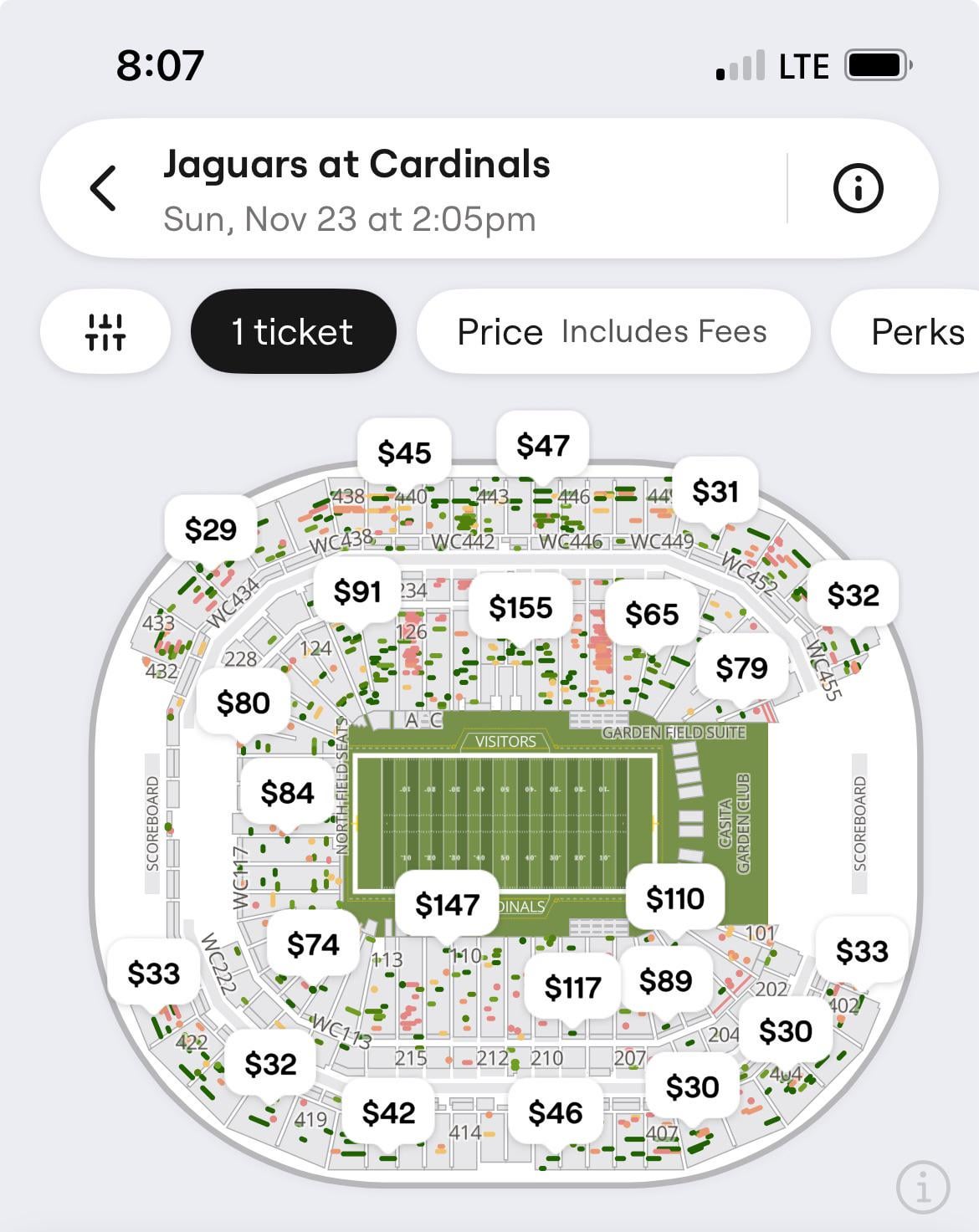The height and width of the screenshot is (1232, 979).
Task: Select the $42 price marker
Action: pyautogui.click(x=388, y=1113)
